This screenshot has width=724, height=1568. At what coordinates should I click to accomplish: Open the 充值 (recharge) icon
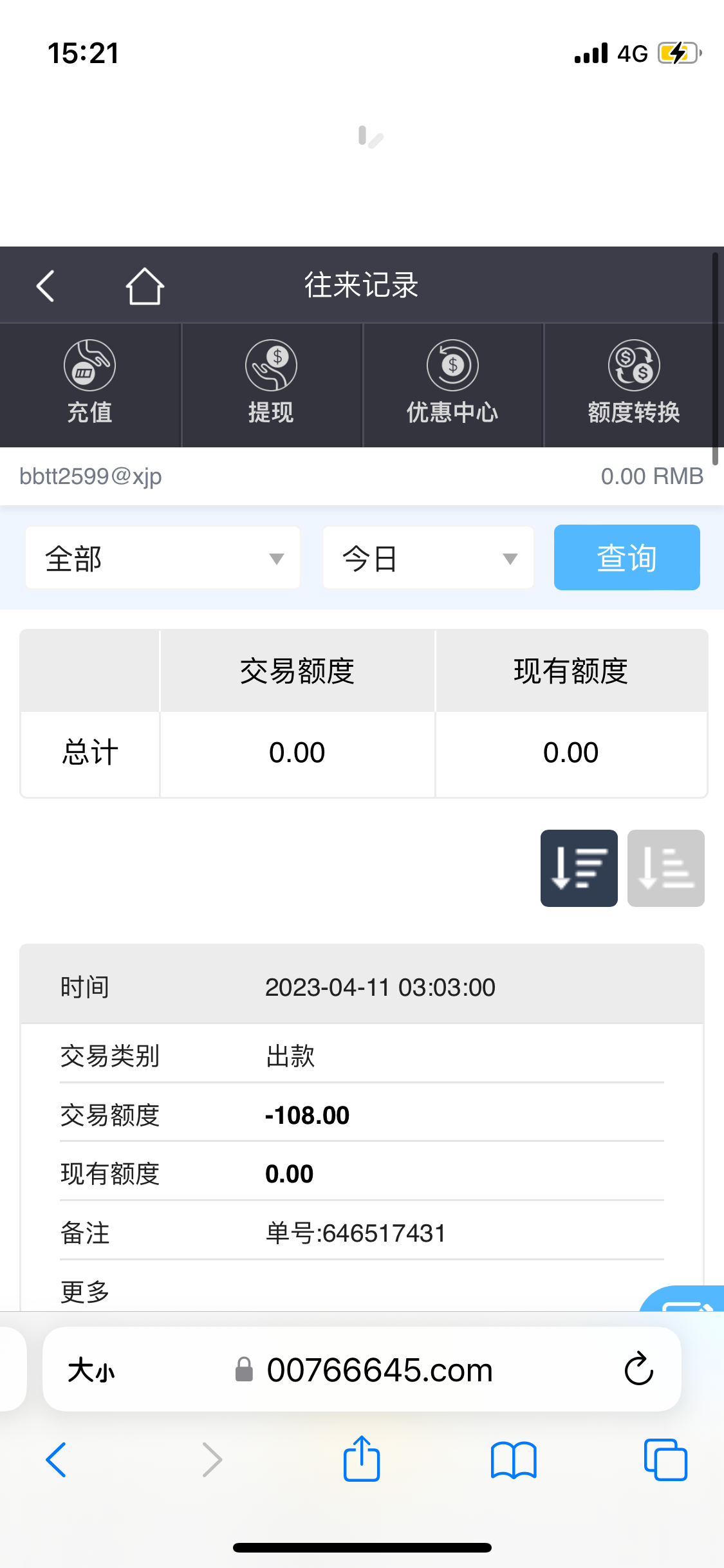tap(89, 383)
